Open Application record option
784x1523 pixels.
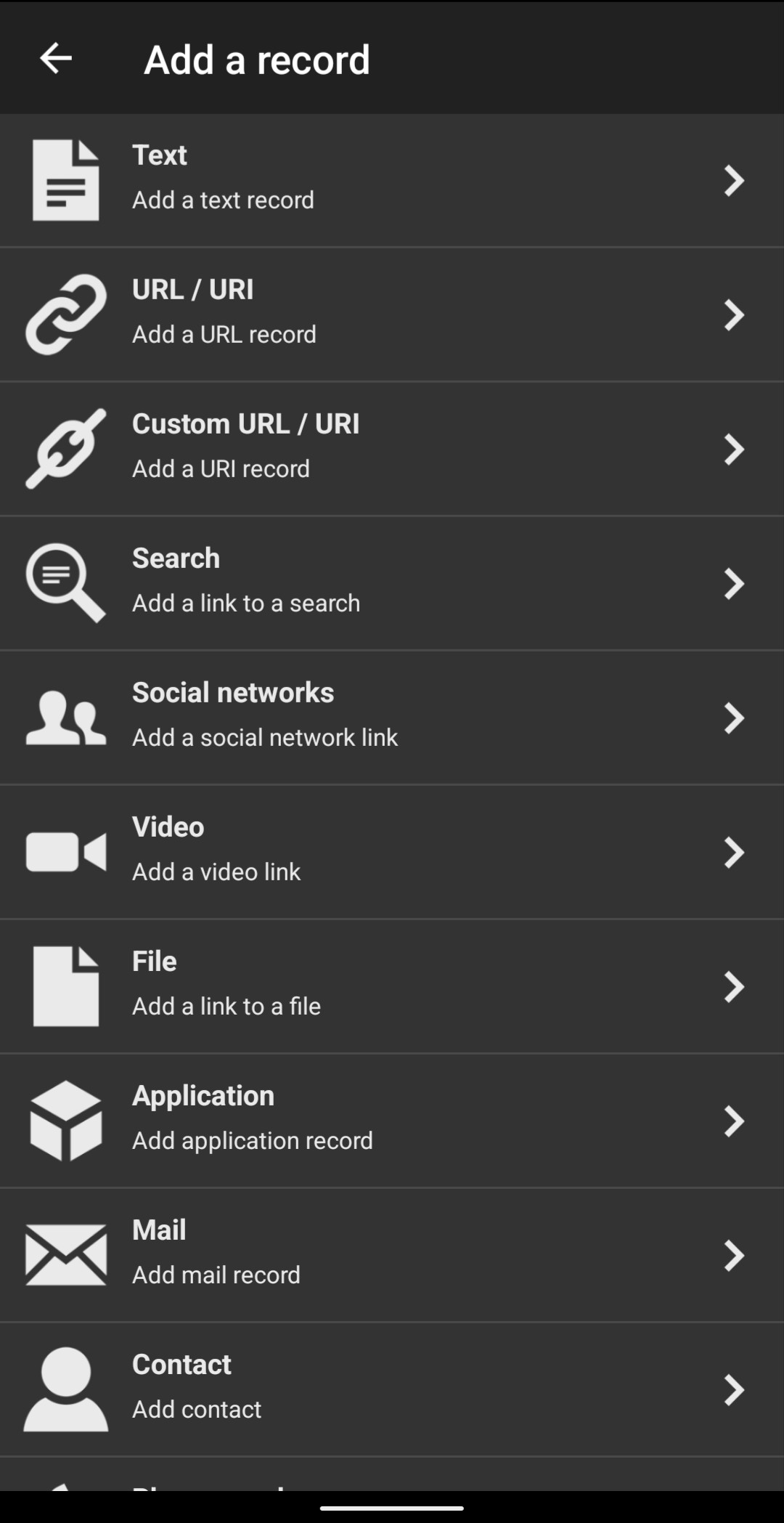click(x=392, y=1121)
